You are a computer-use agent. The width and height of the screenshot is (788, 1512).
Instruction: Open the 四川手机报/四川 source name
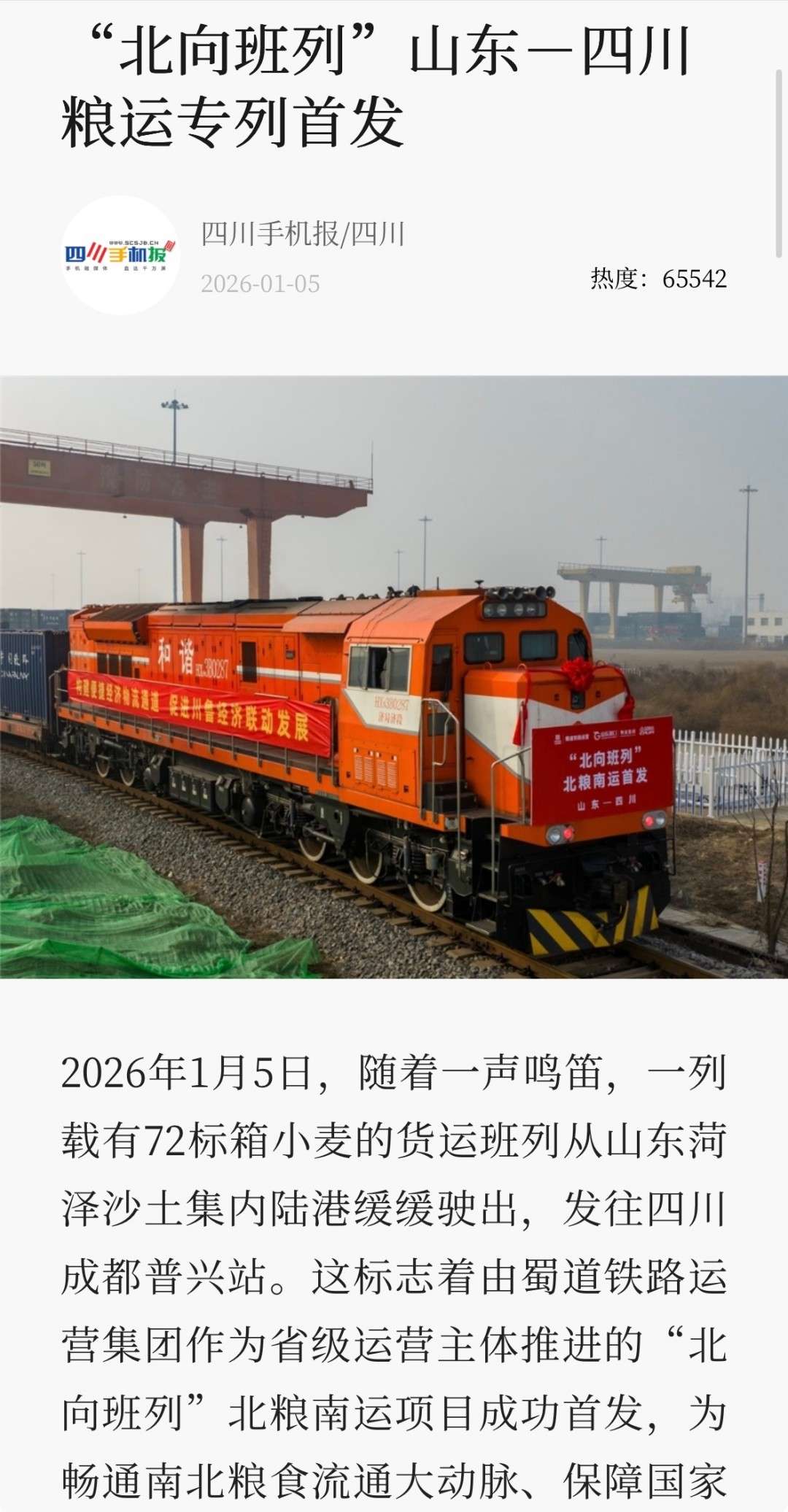pos(302,234)
